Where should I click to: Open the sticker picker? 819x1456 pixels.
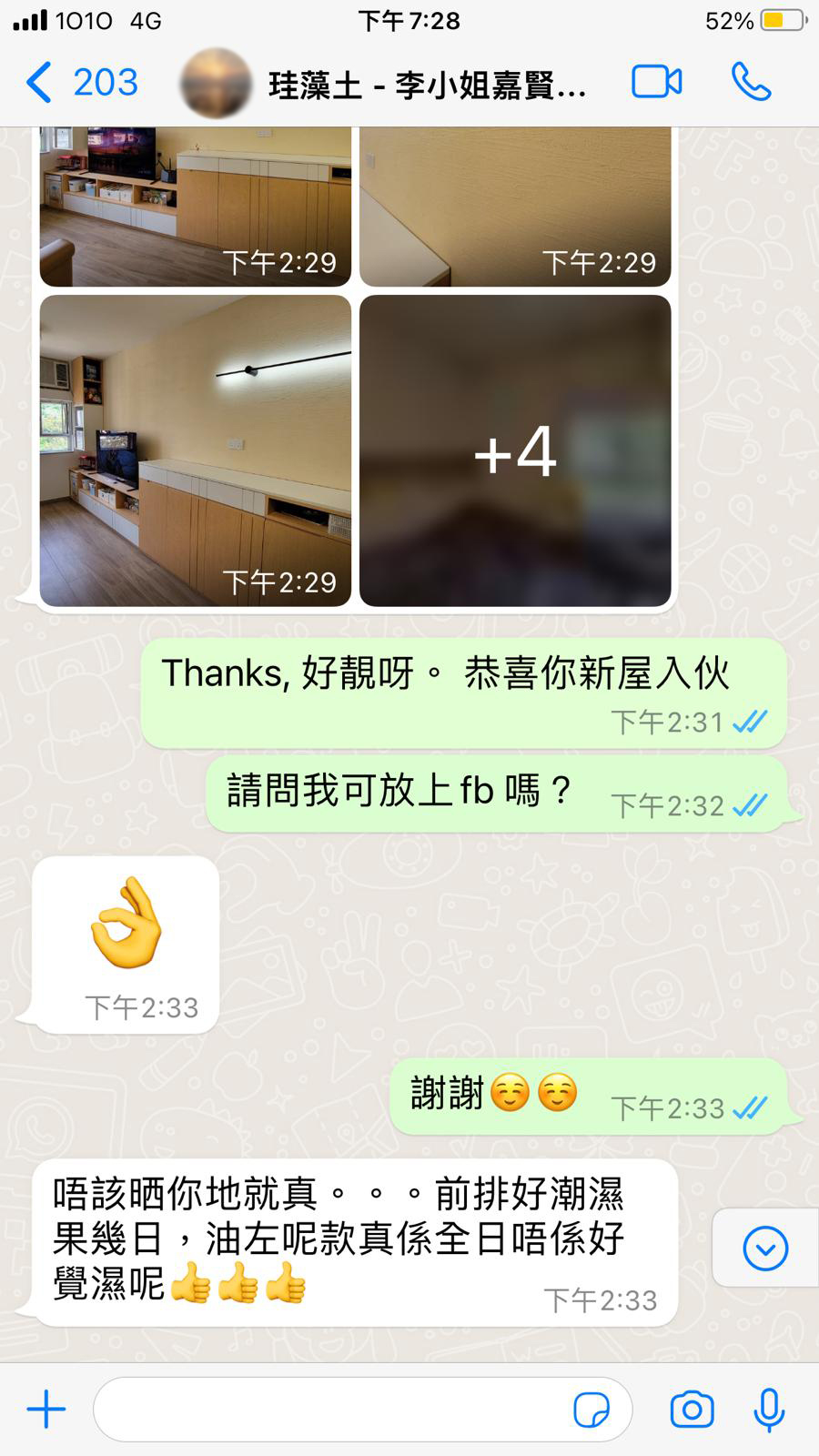click(591, 1410)
